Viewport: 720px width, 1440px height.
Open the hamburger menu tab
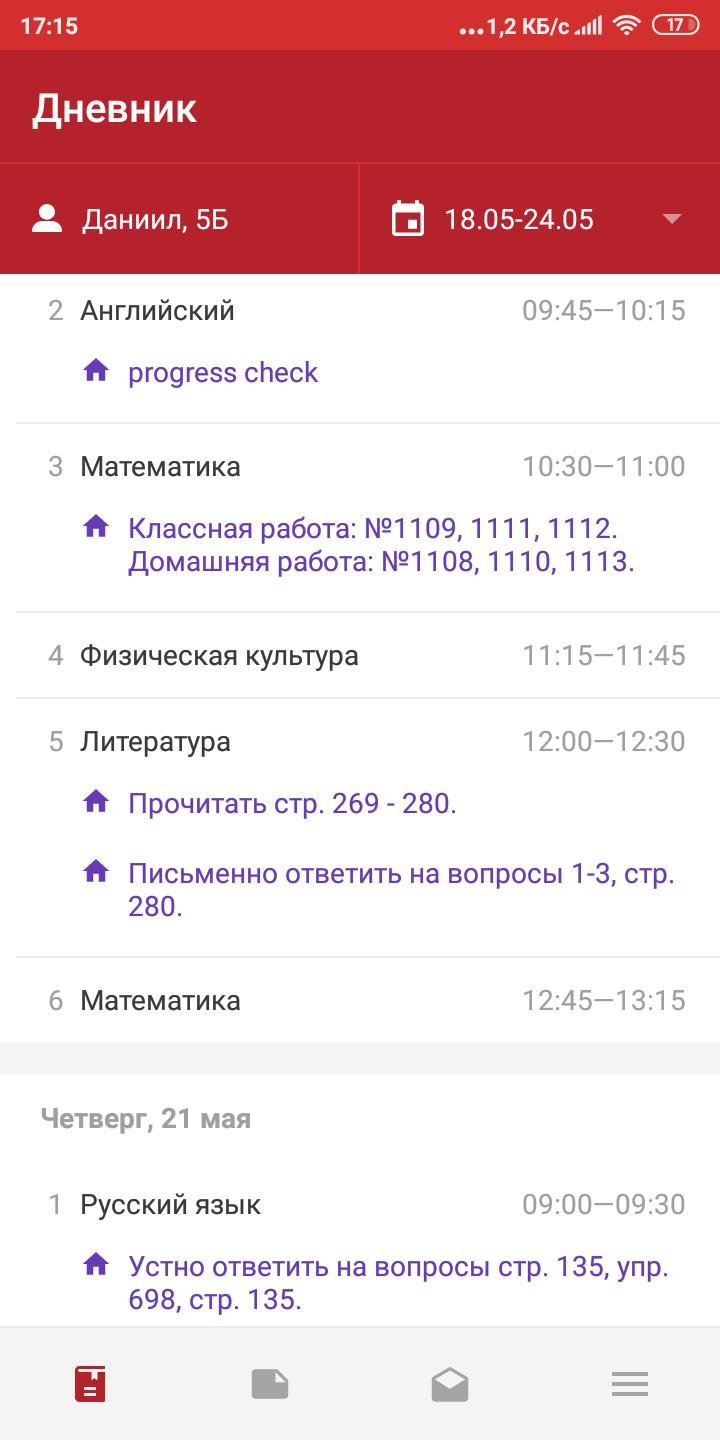(630, 1384)
